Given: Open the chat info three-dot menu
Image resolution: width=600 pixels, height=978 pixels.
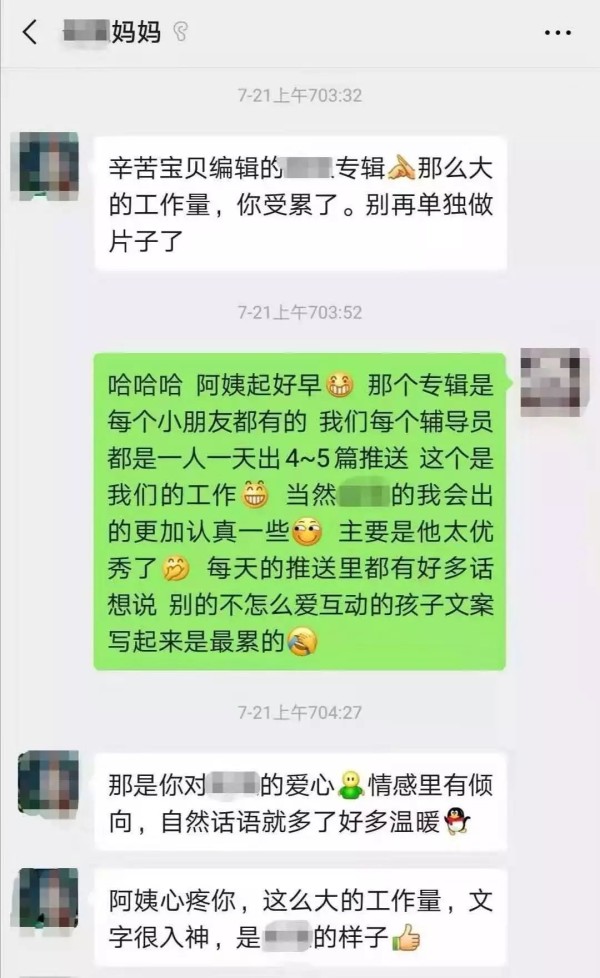Looking at the screenshot, I should click(557, 33).
